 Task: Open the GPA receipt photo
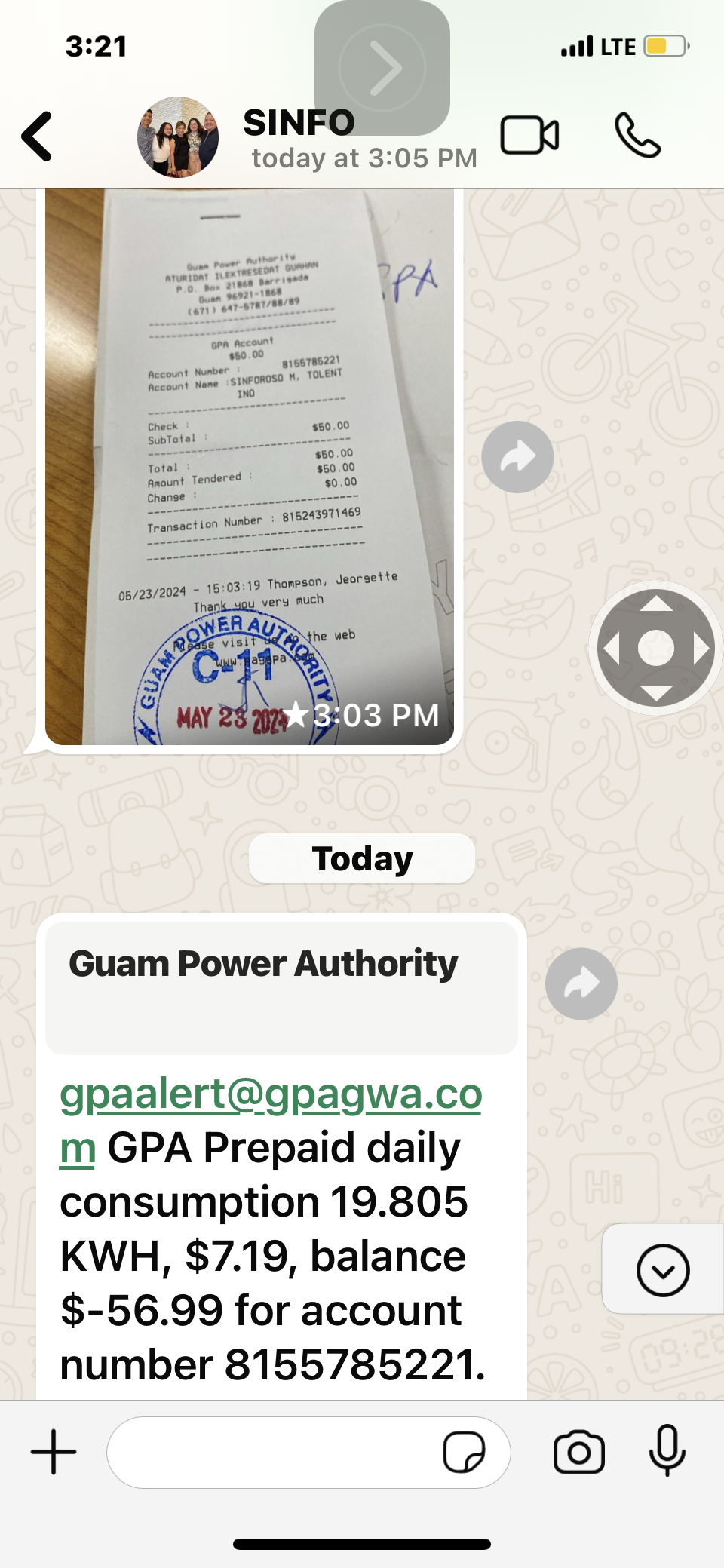click(250, 466)
